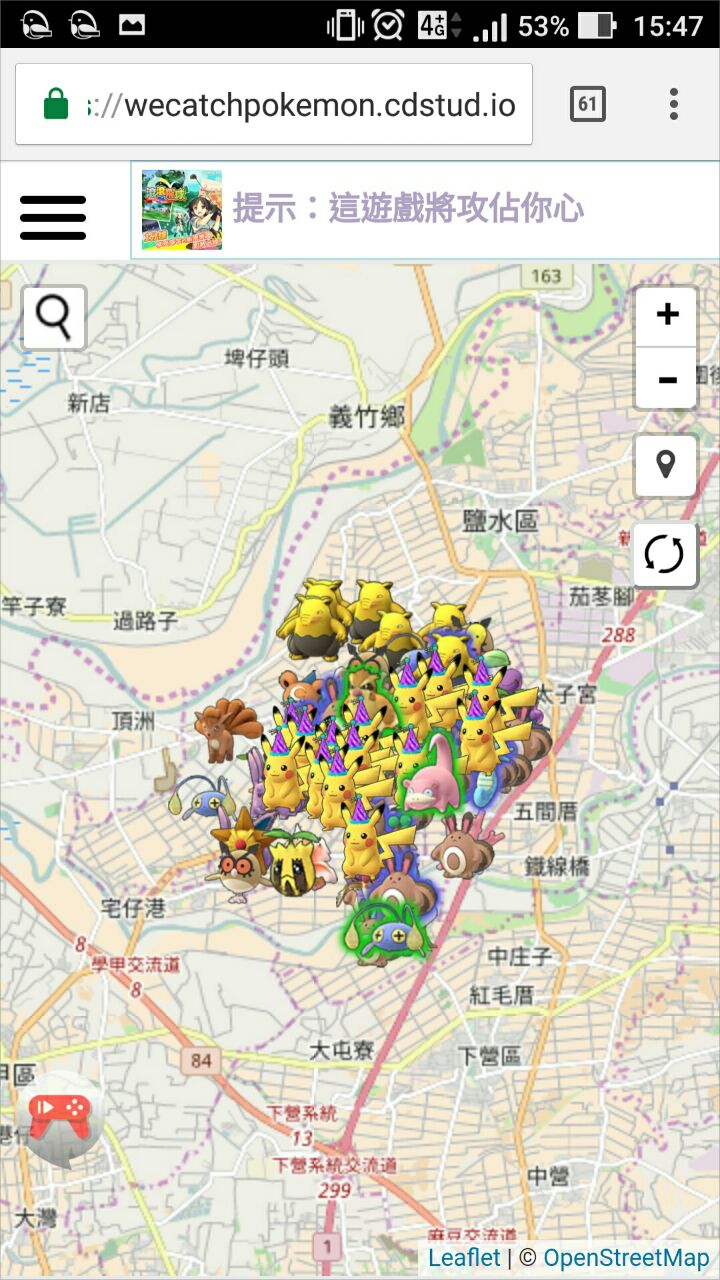Zoom out of the map

click(x=666, y=379)
